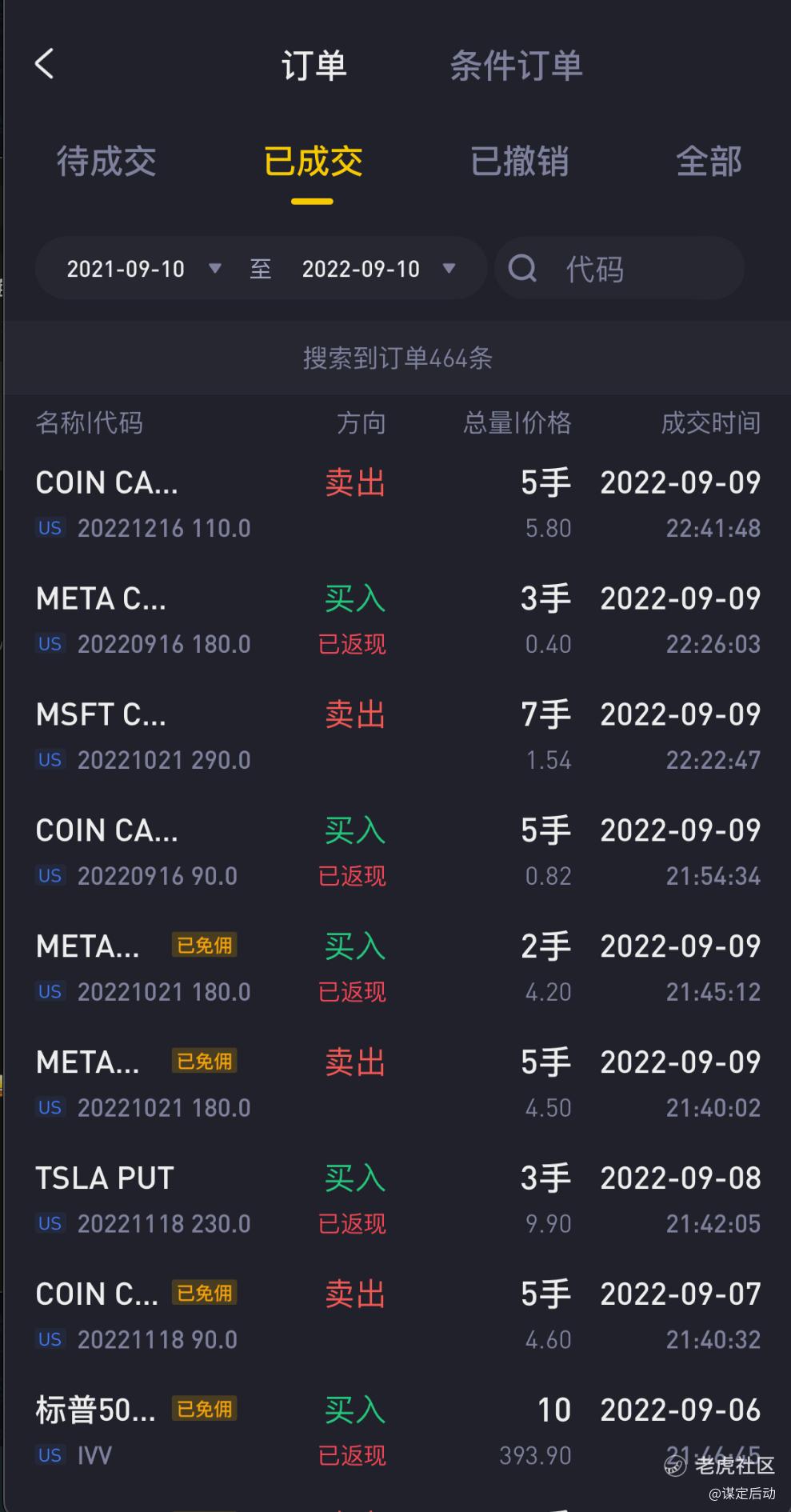This screenshot has width=791, height=1512.
Task: Open MSFT 20221021 290.0 sell order
Action: 397,737
